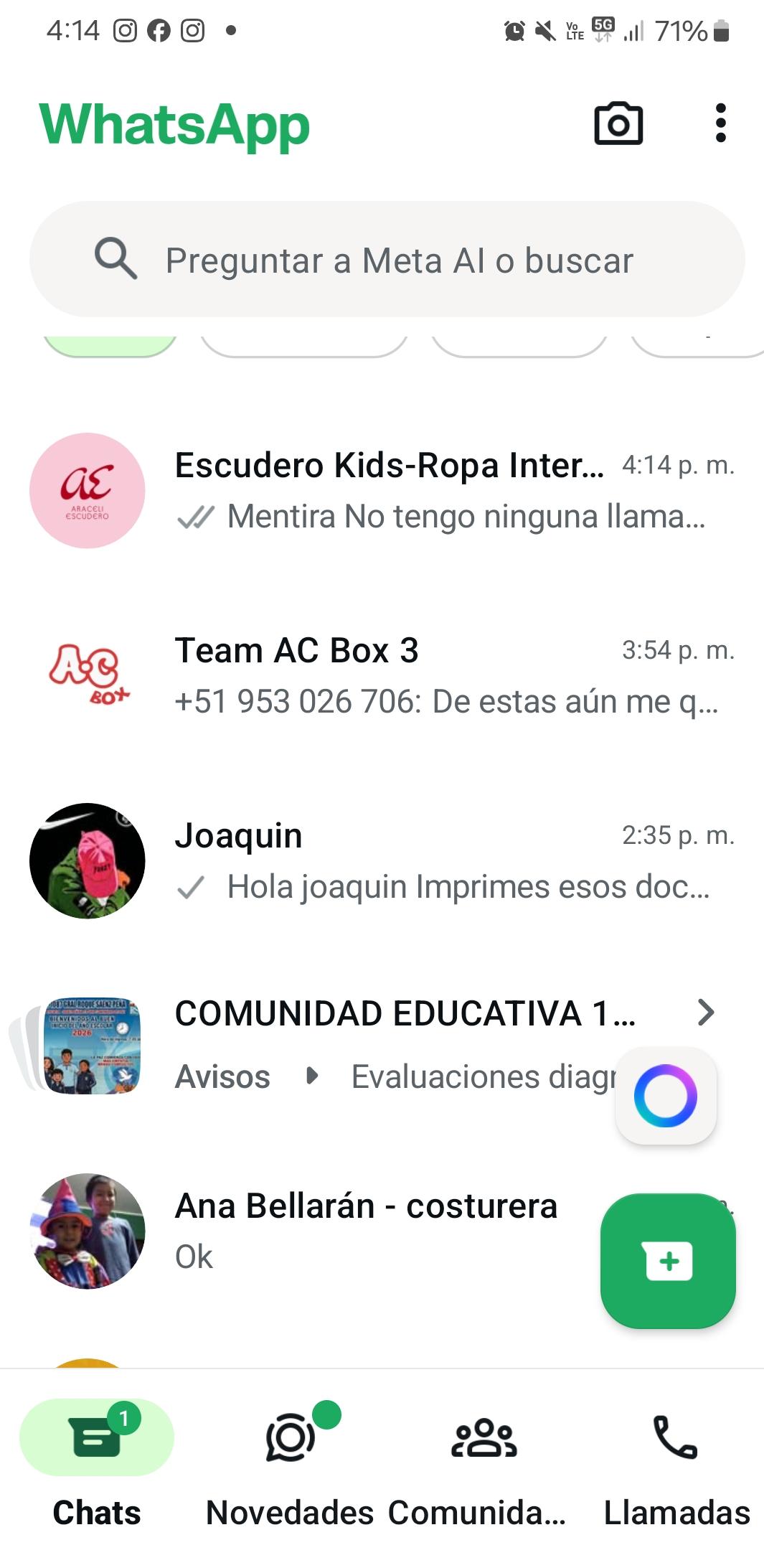Launch the Meta AI circle button
The height and width of the screenshot is (1568, 764).
pyautogui.click(x=666, y=1096)
